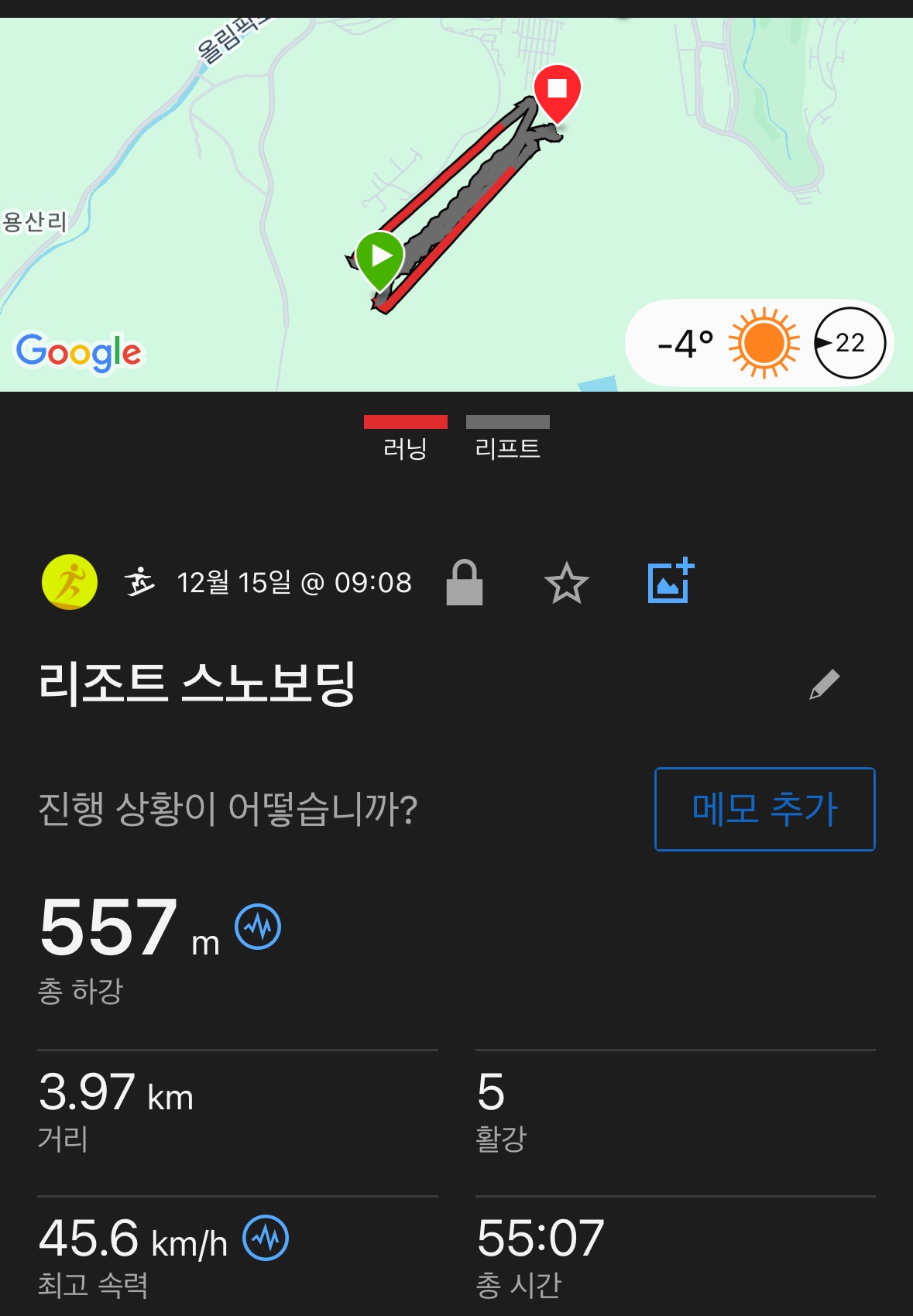Edit the activity name with pencil icon
This screenshot has width=913, height=1316.
[824, 684]
